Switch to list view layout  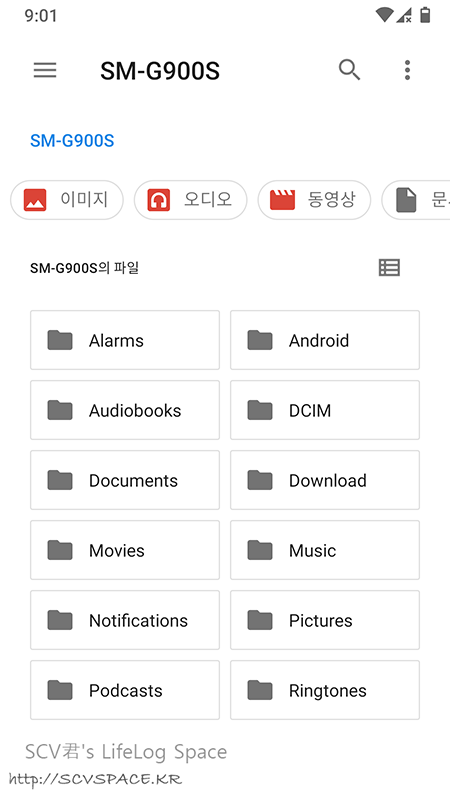[x=389, y=268]
